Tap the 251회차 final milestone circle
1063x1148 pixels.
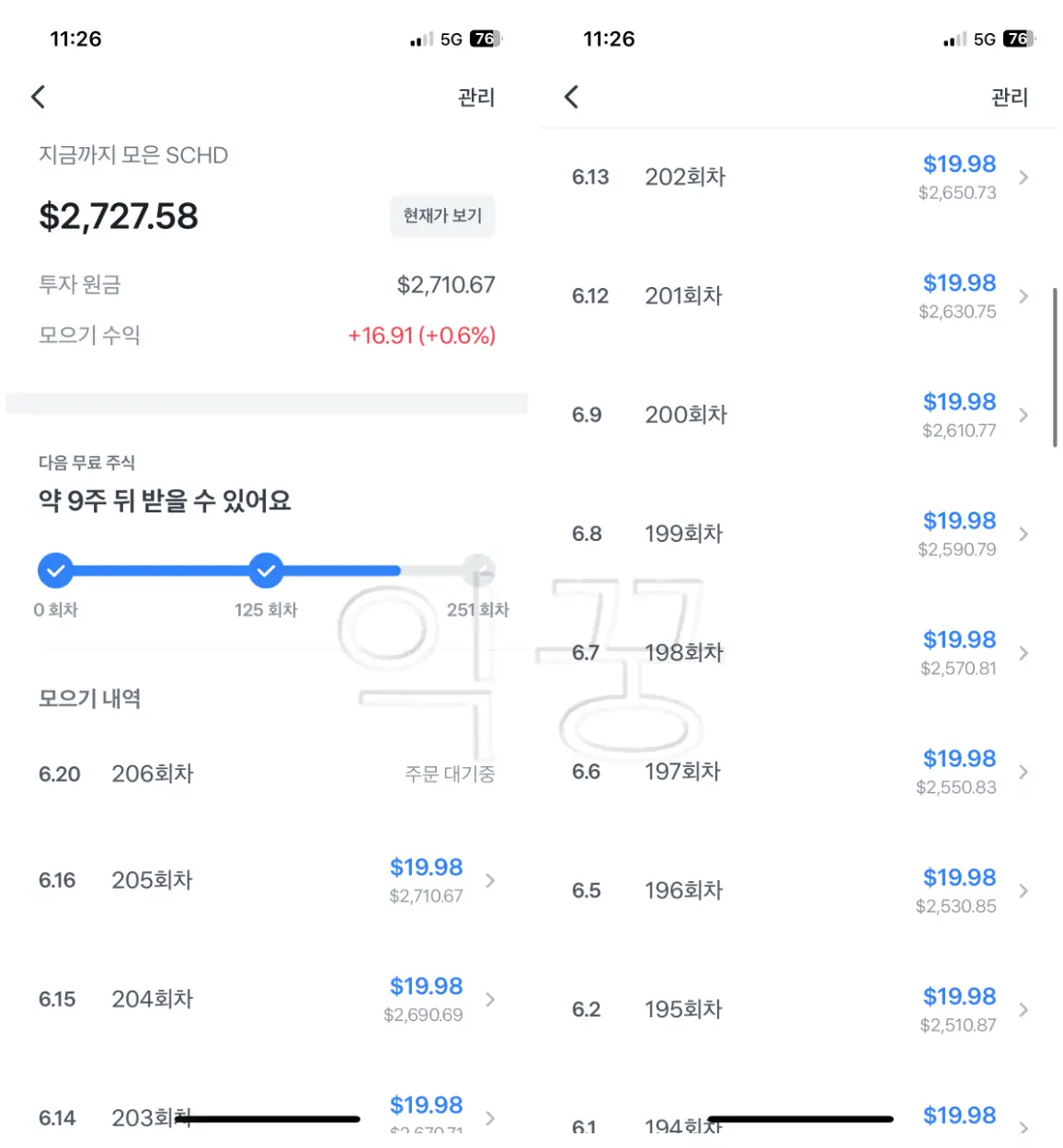479,570
